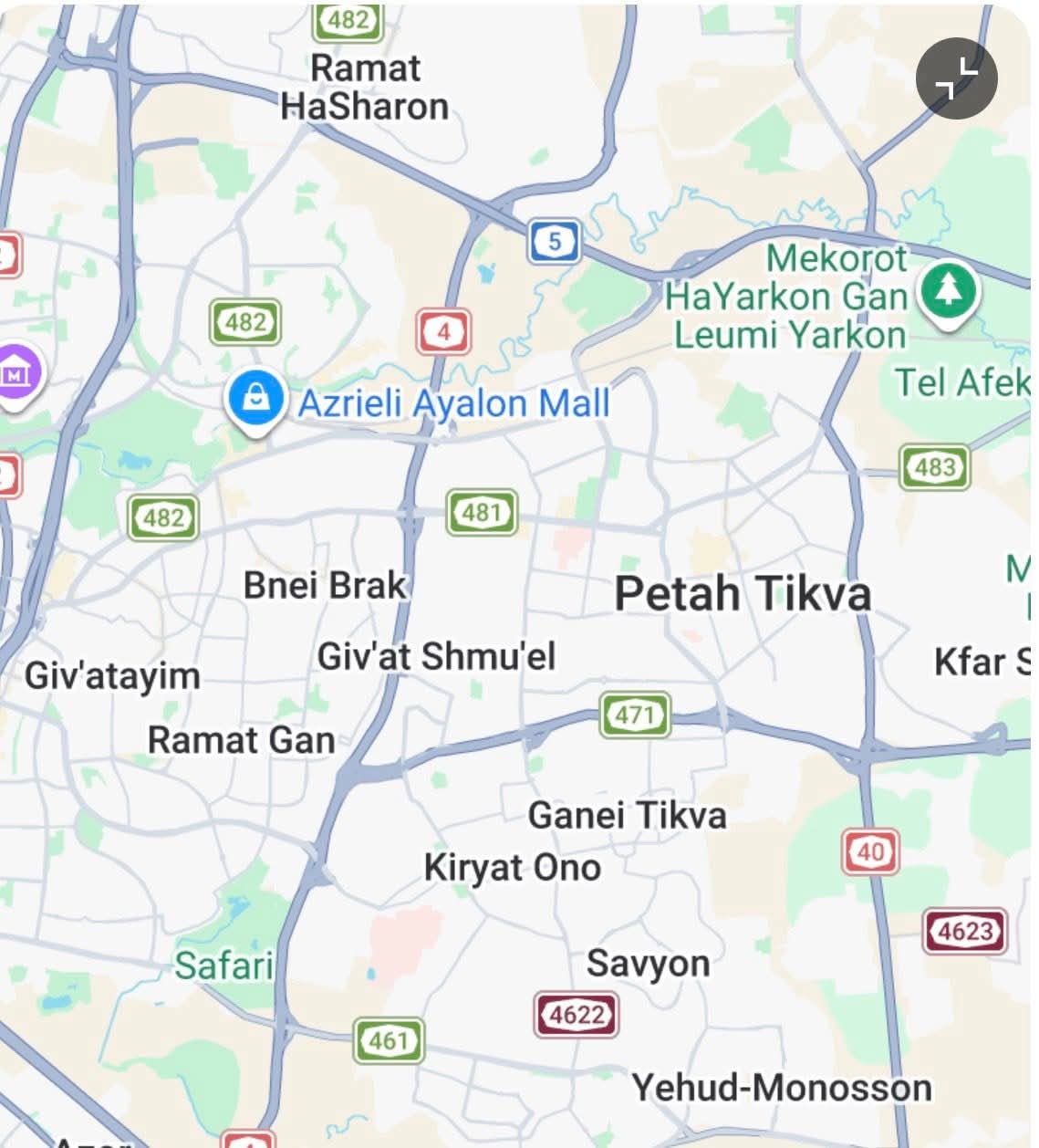
Task: Tap the purple museum marker
Action: pos(16,374)
